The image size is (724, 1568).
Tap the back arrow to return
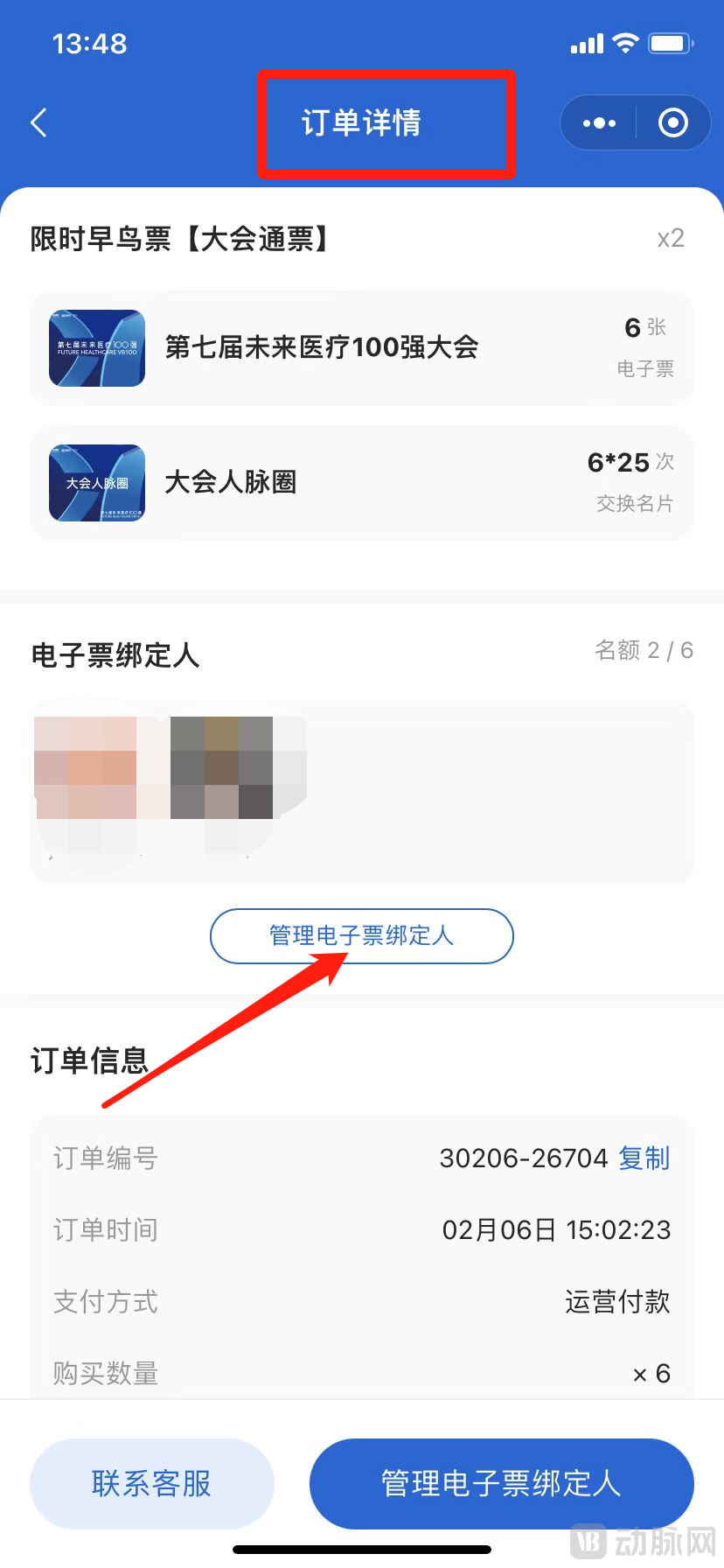[38, 122]
